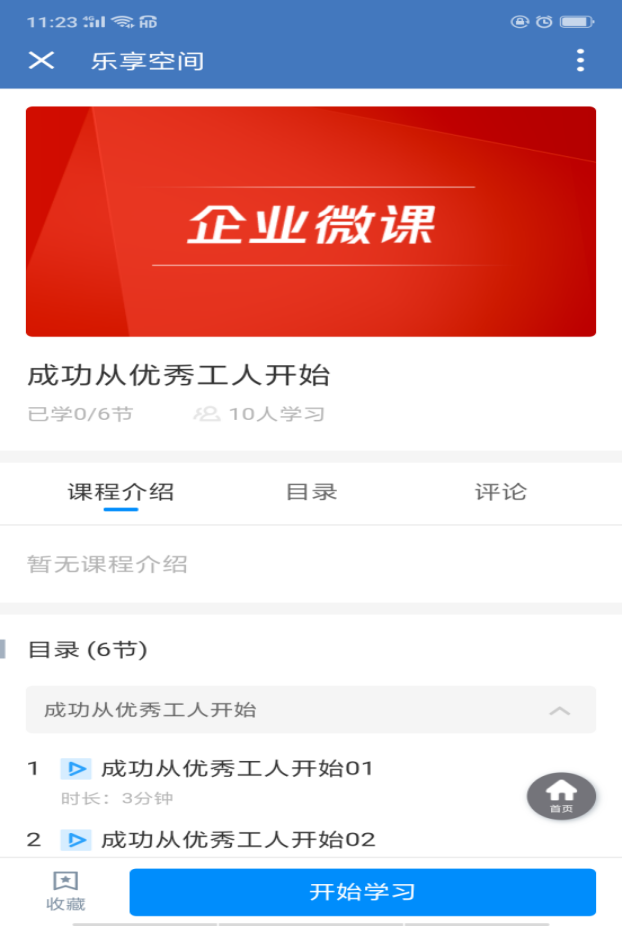Open the three-dot overflow menu
This screenshot has height=926, width=622.
(x=580, y=61)
